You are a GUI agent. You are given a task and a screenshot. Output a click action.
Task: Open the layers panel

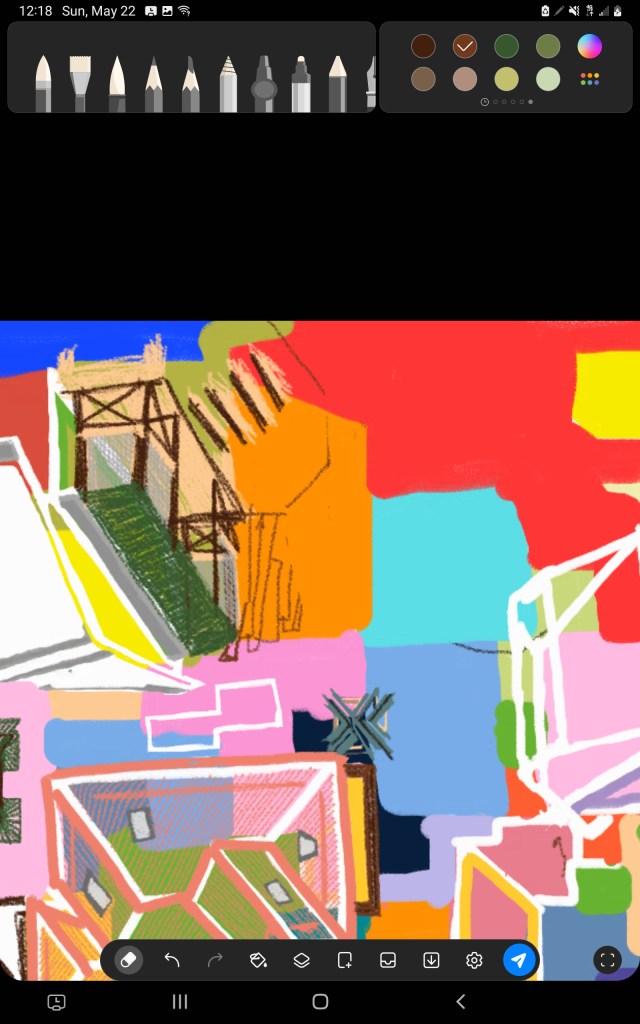[301, 960]
